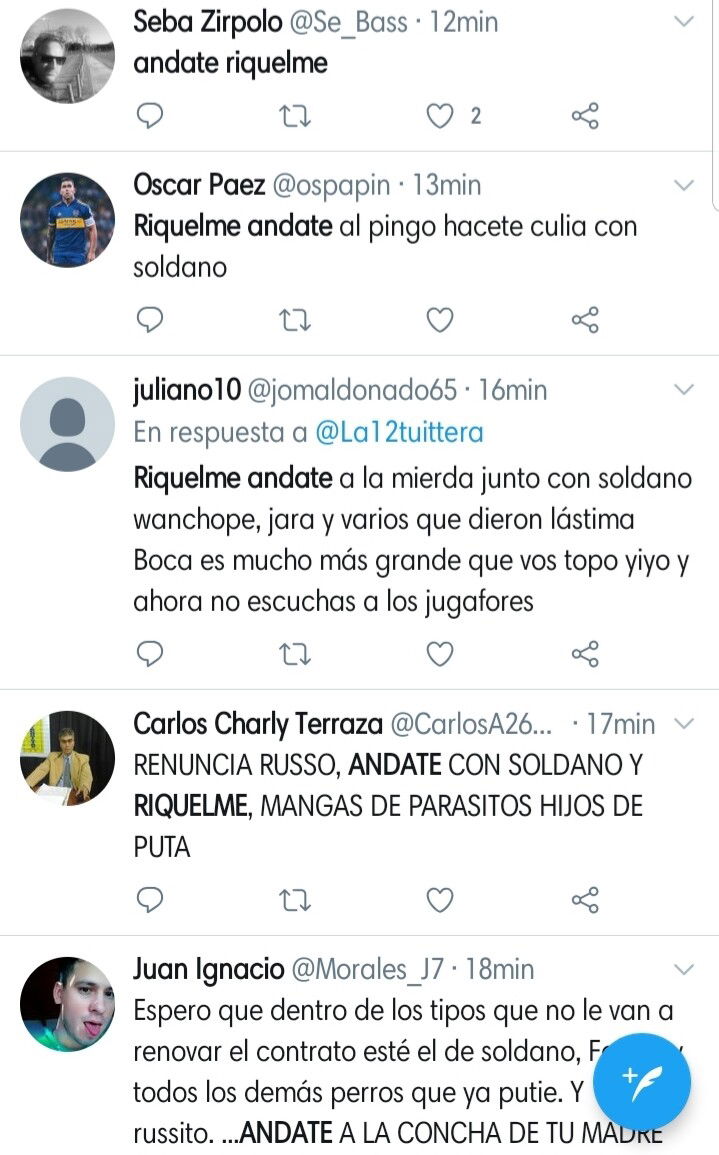Reply to Seba Zirpolo's tweet

(150, 116)
